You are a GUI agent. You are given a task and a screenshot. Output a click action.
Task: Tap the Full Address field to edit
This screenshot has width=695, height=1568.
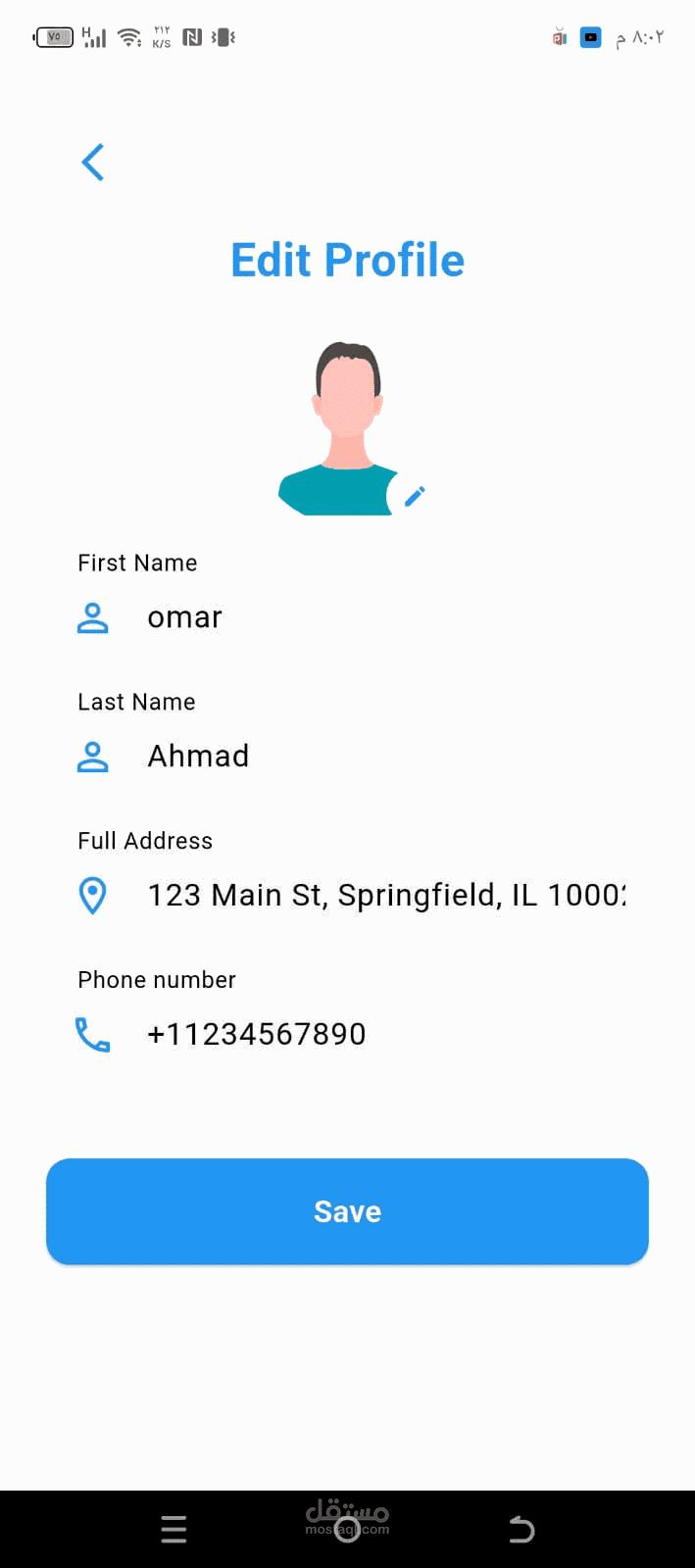[385, 896]
